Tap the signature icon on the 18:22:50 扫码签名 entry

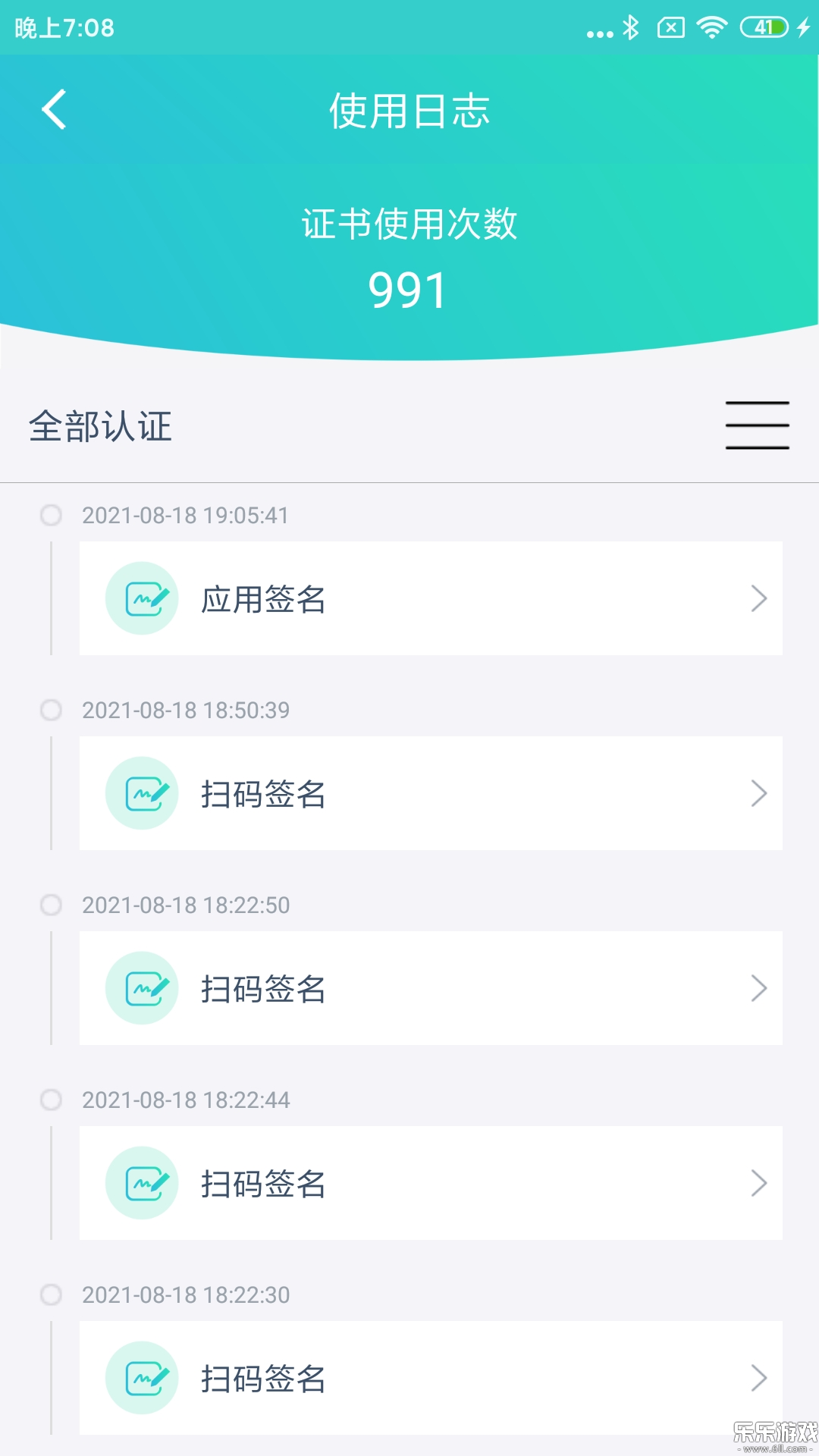click(x=142, y=988)
